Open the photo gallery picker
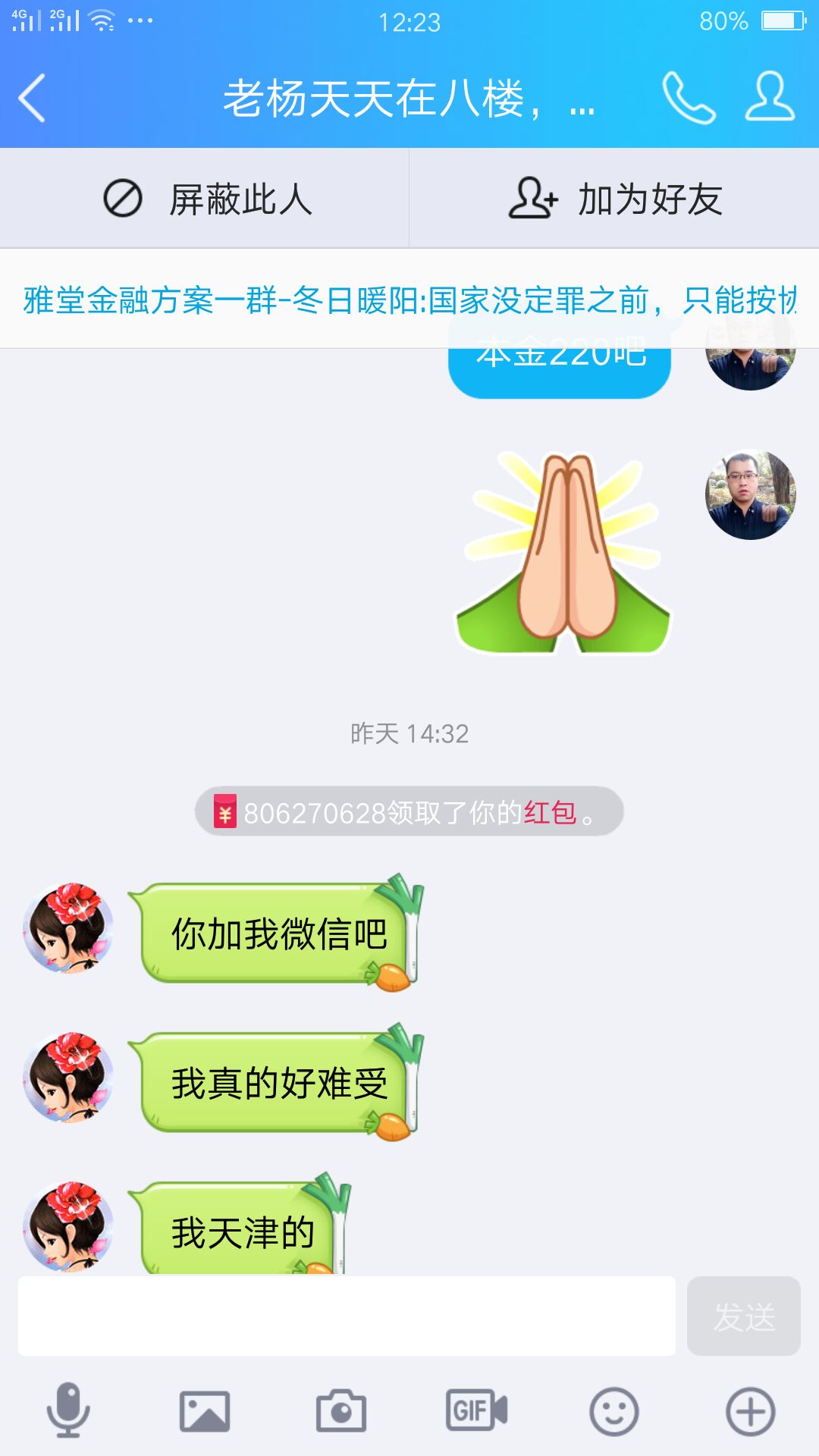Screen dimensions: 819x1456 tap(205, 1411)
